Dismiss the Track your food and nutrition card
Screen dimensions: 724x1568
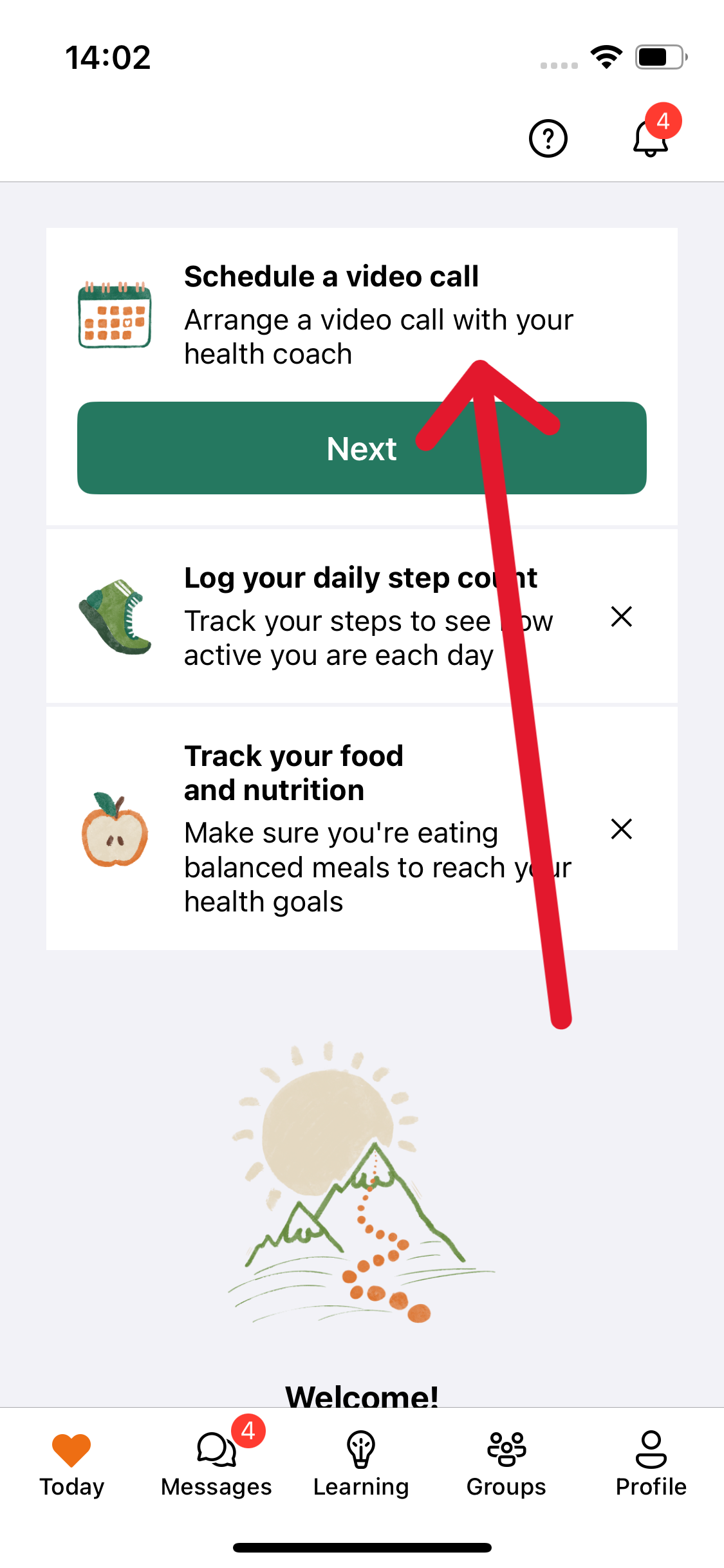621,829
